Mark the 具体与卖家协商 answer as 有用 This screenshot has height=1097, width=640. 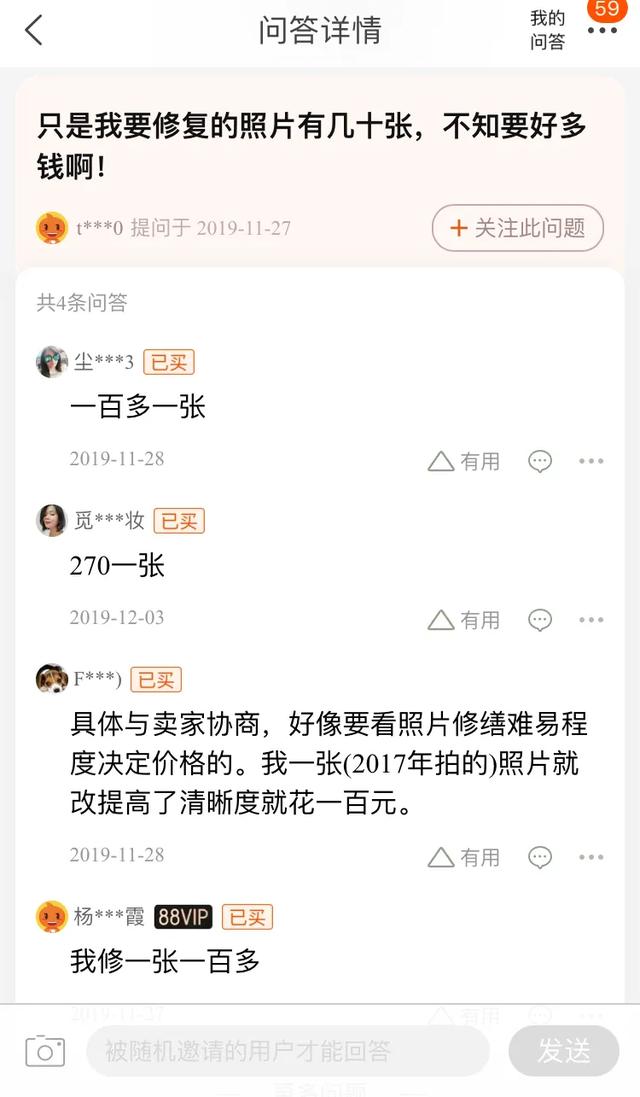pos(464,857)
